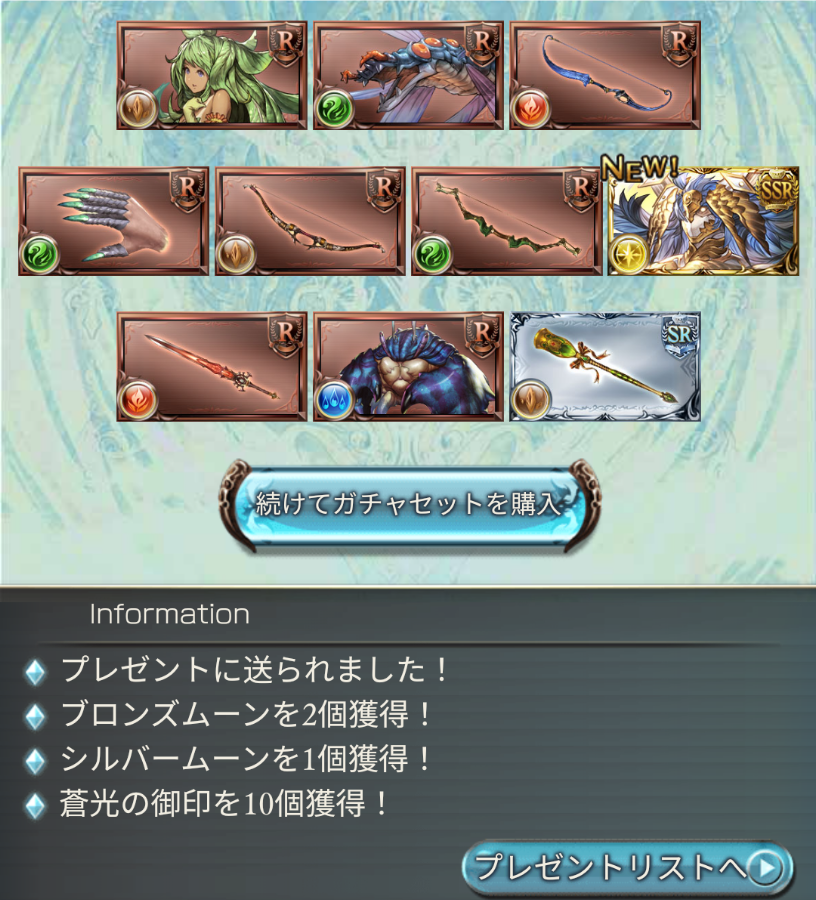The image size is (816, 900).
Task: Open the blue beast R summon card
Action: pyautogui.click(x=408, y=367)
